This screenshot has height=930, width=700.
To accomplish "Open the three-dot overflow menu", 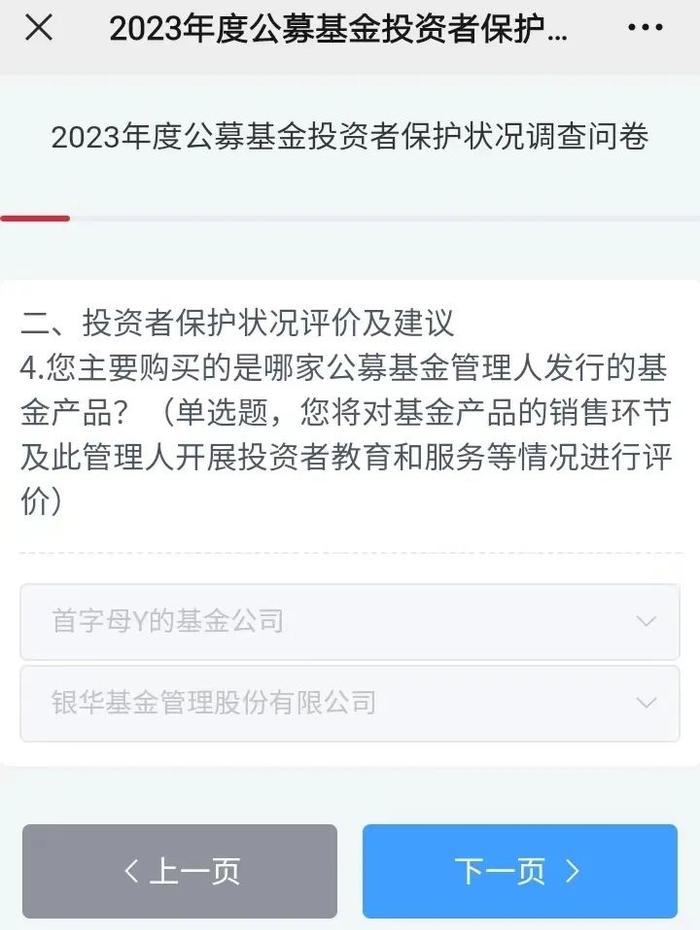I will (645, 28).
